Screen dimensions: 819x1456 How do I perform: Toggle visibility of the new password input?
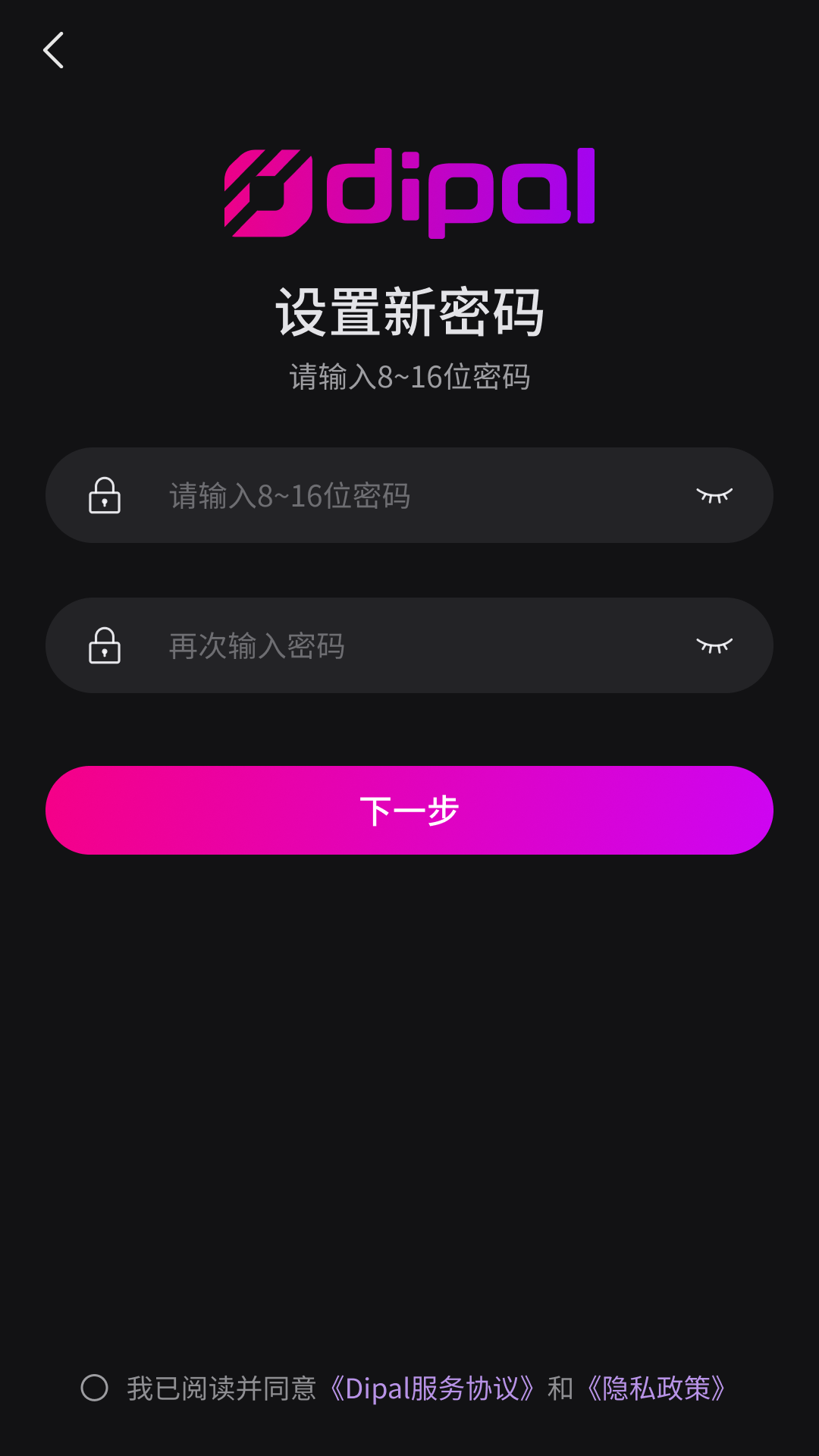714,495
